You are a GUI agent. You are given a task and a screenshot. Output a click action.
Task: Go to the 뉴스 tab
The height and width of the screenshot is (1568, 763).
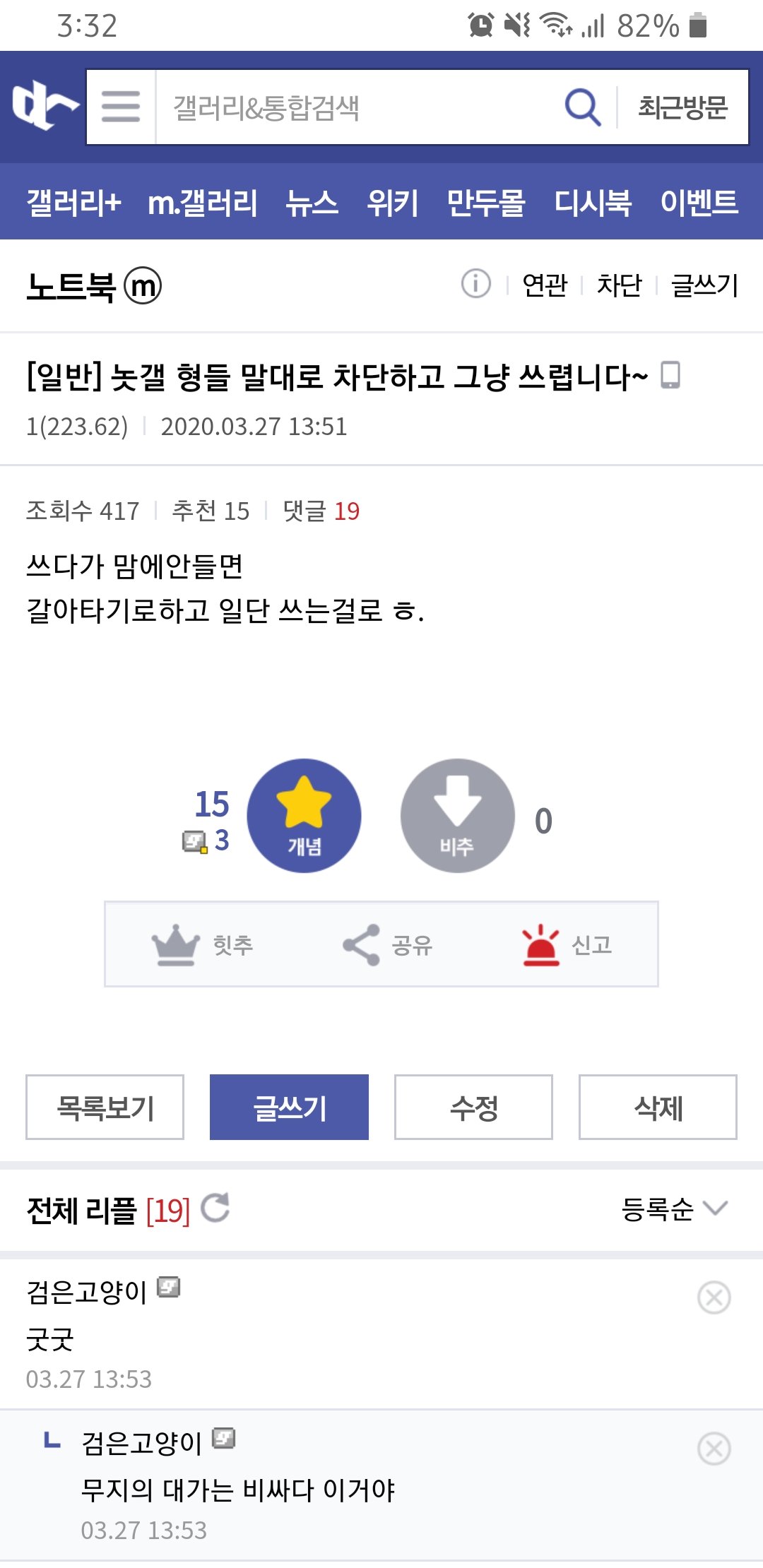tap(312, 203)
